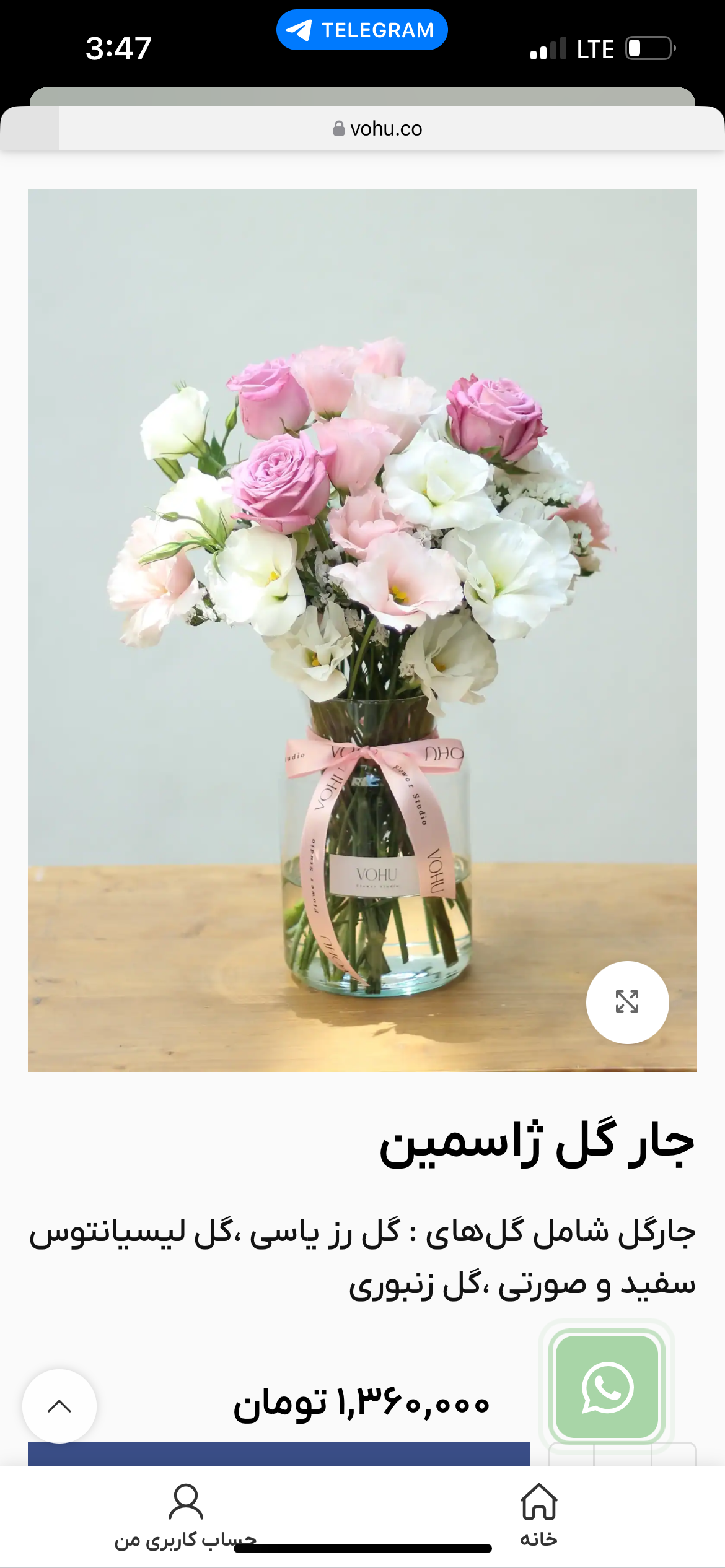Viewport: 725px width, 1568px height.
Task: Open the jasmine flower jar image
Action: click(x=362, y=619)
